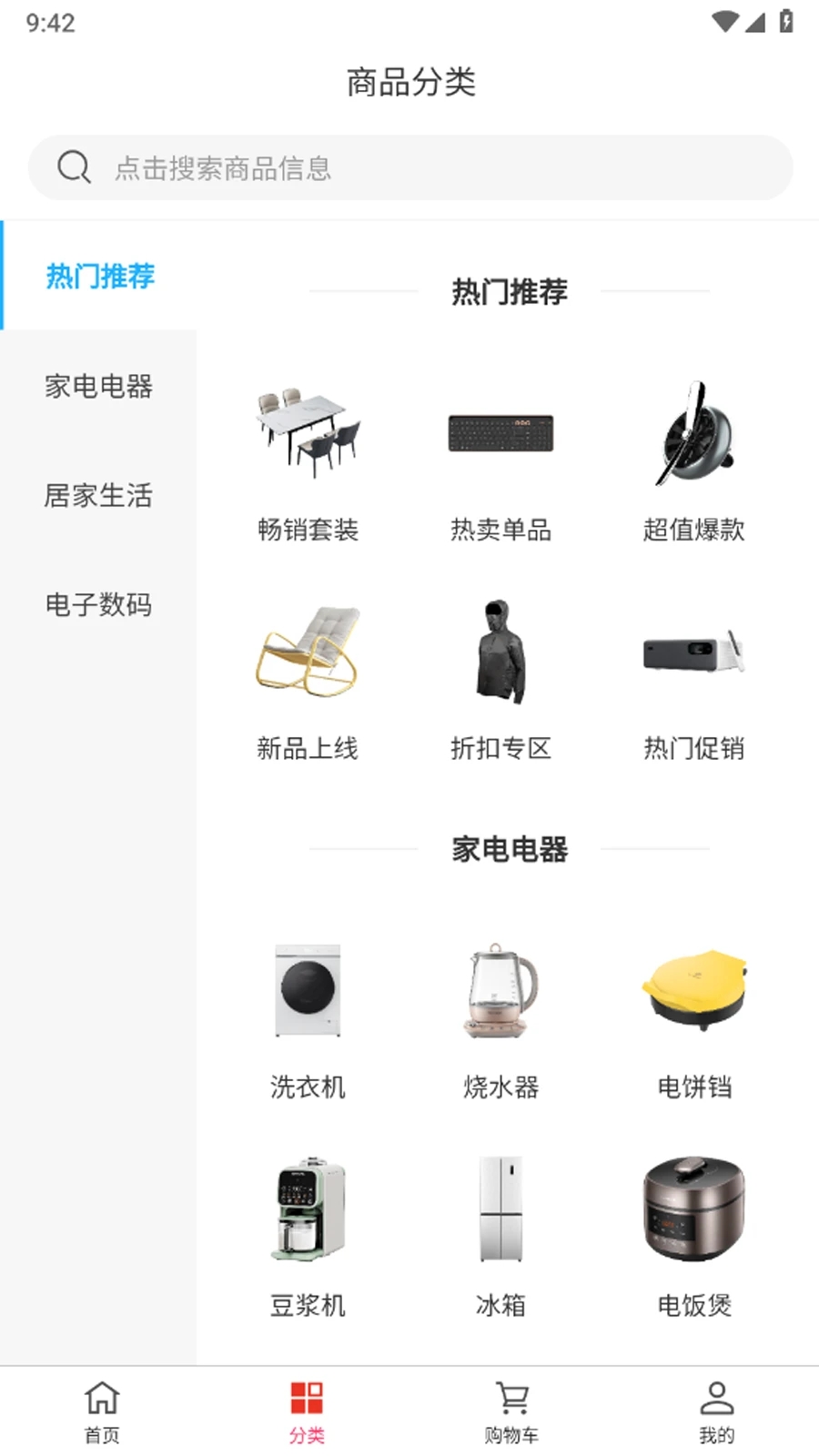Switch to the 我的 tab
Image resolution: width=819 pixels, height=1456 pixels.
pos(716,1411)
